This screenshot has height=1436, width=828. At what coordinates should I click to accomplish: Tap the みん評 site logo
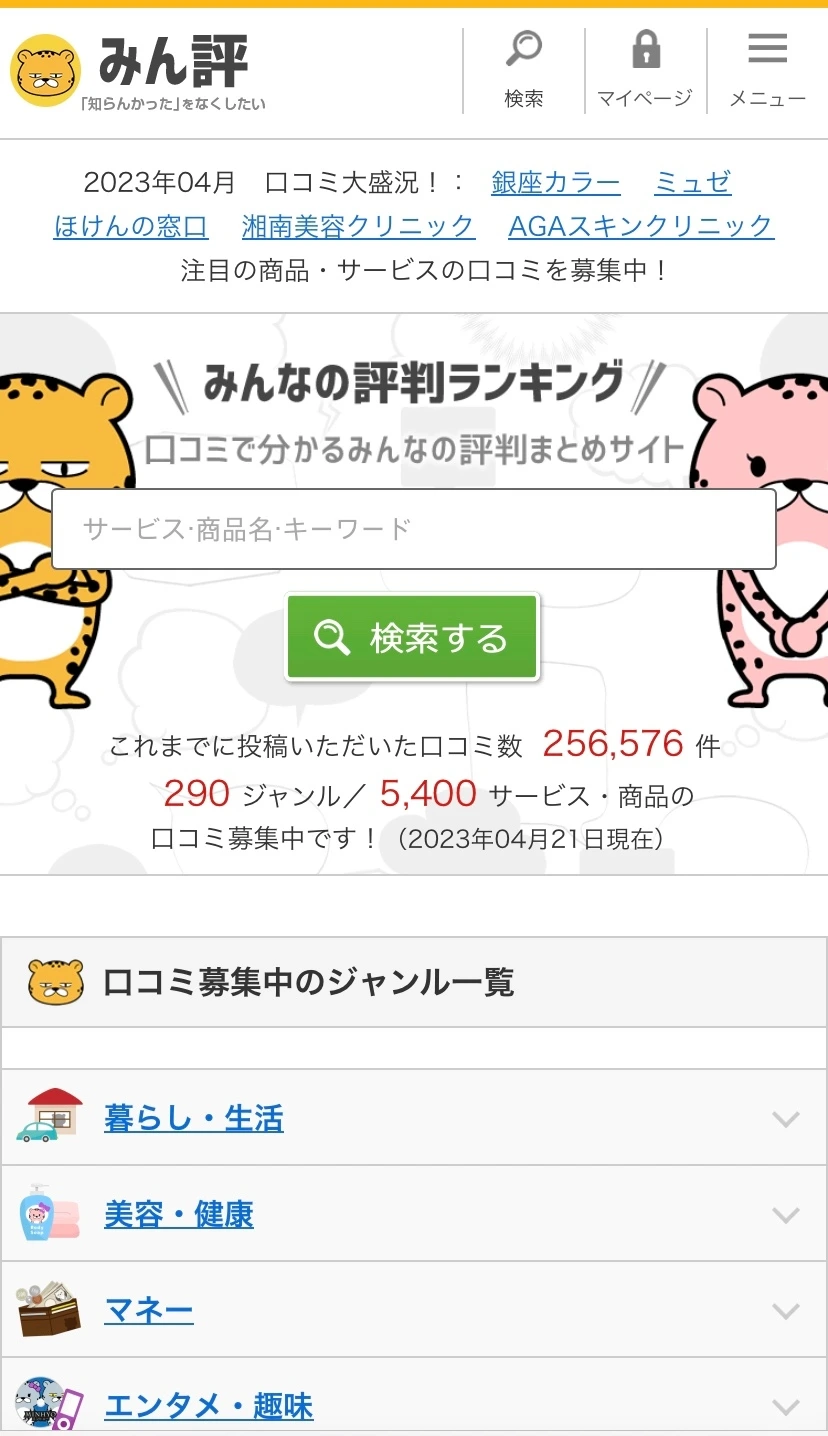click(139, 71)
